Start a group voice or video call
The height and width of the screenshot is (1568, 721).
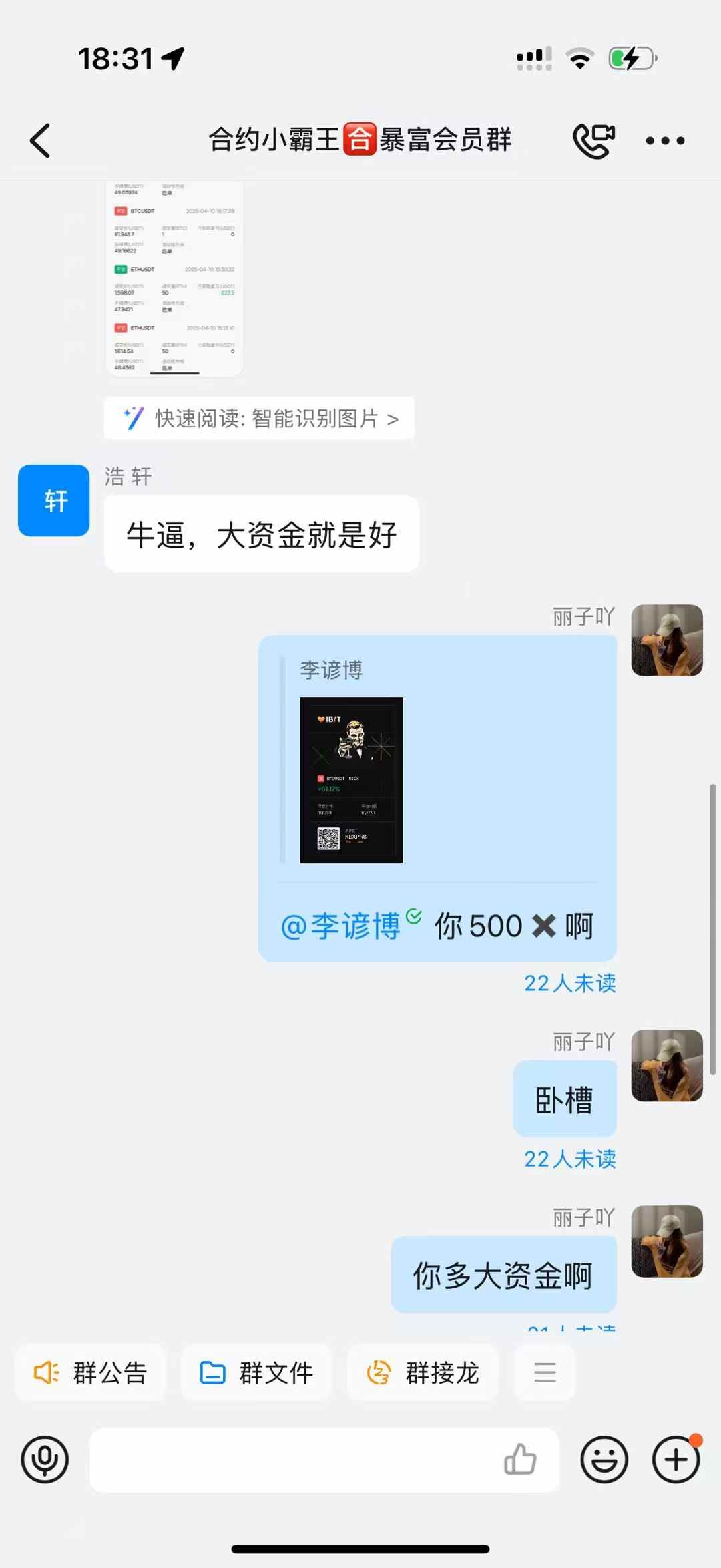click(x=593, y=141)
